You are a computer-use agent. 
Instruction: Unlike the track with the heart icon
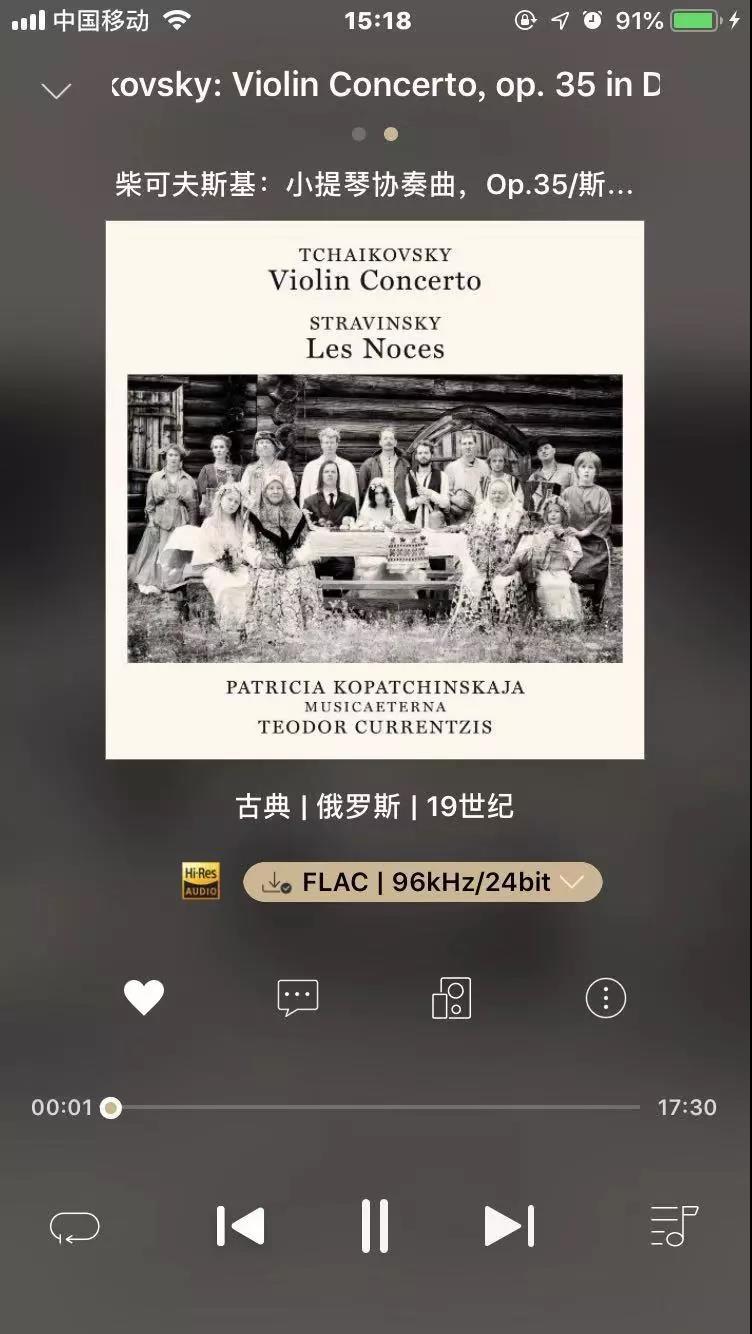[144, 997]
